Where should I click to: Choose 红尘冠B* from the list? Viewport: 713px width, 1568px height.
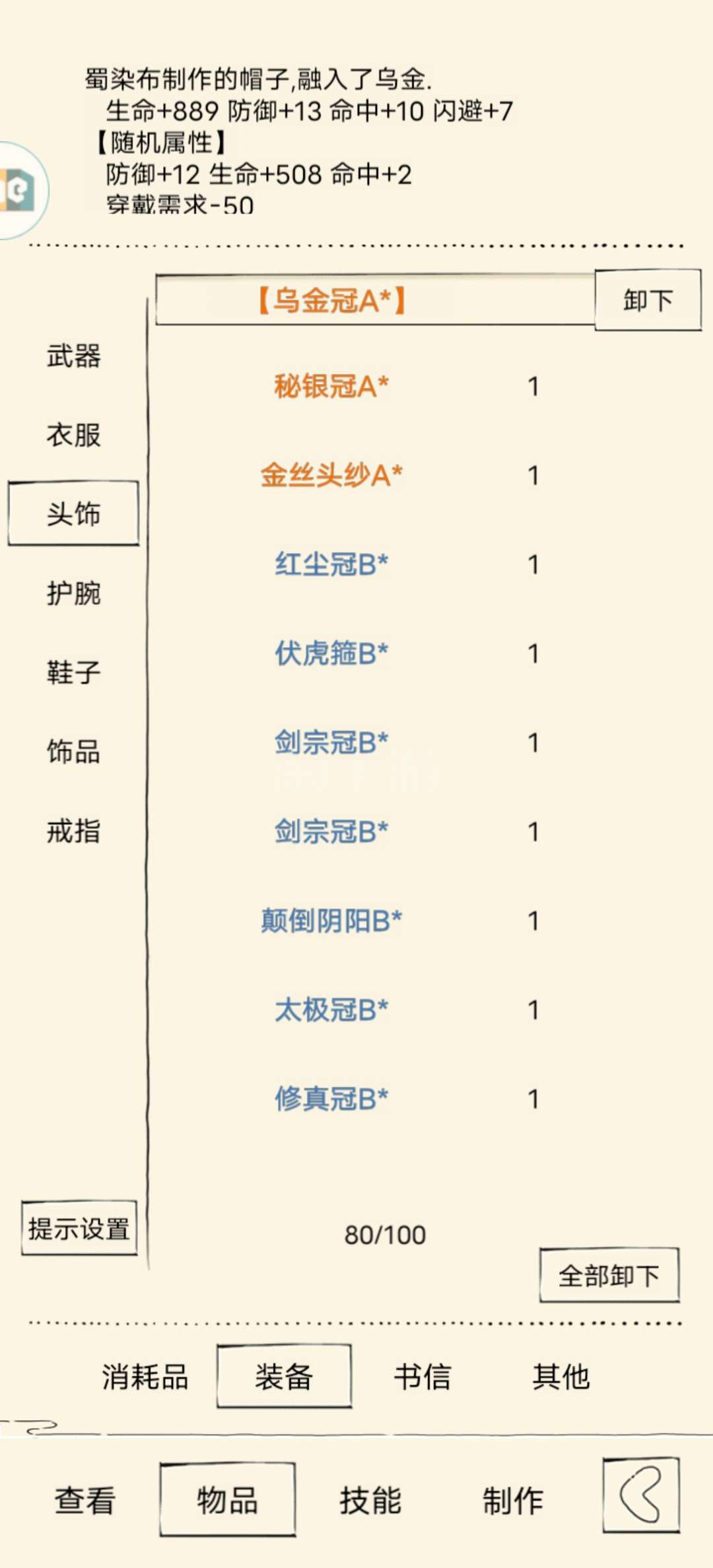pos(331,564)
